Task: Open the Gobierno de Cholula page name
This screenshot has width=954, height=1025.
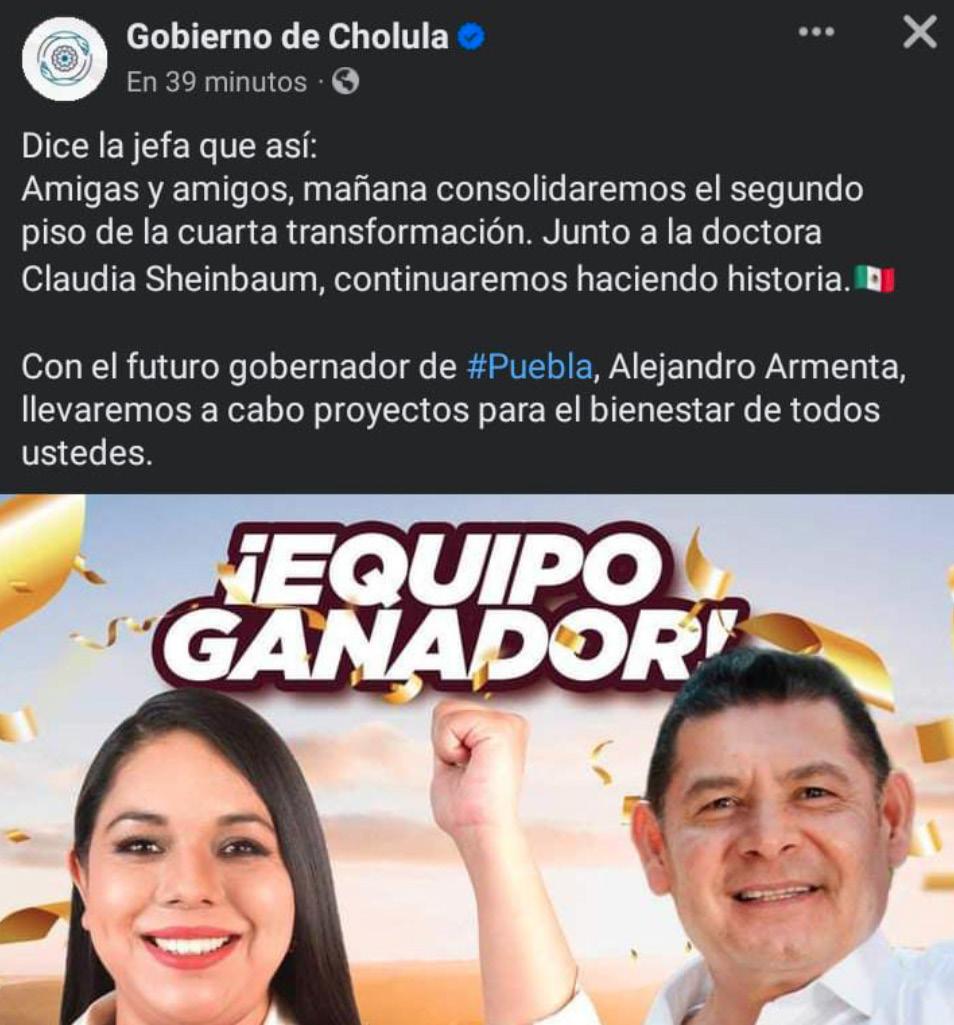Action: click(x=286, y=37)
